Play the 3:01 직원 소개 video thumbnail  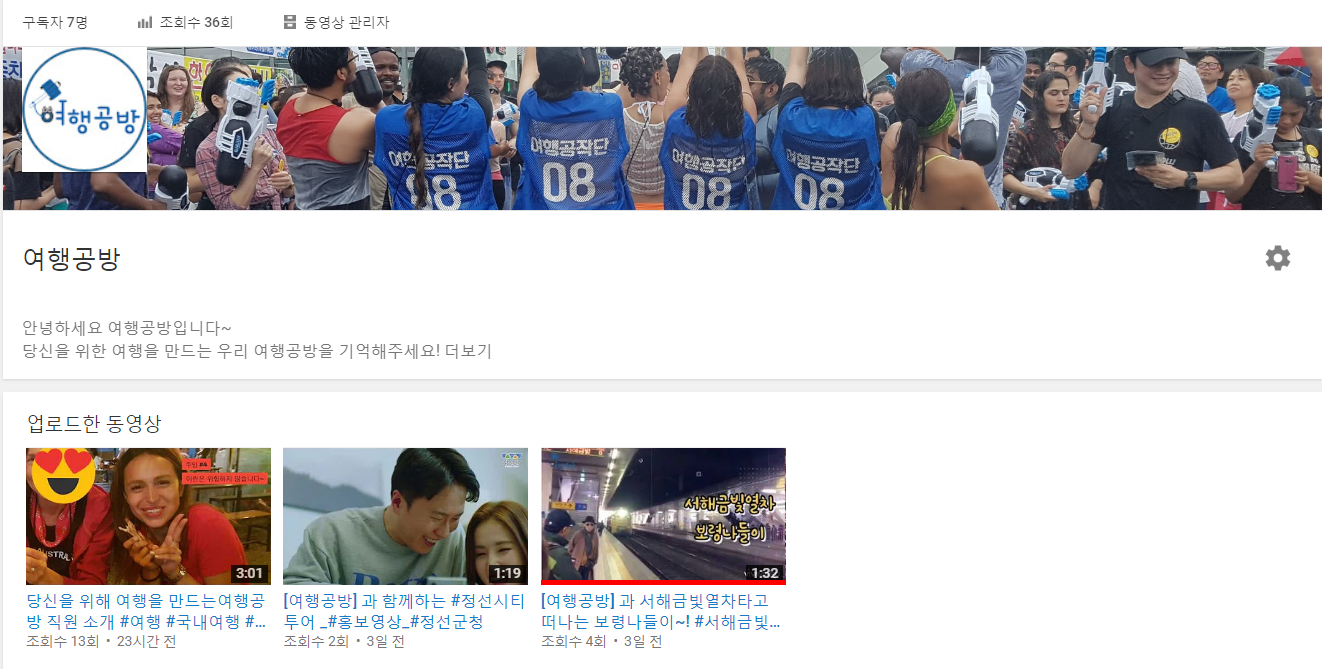[x=148, y=515]
